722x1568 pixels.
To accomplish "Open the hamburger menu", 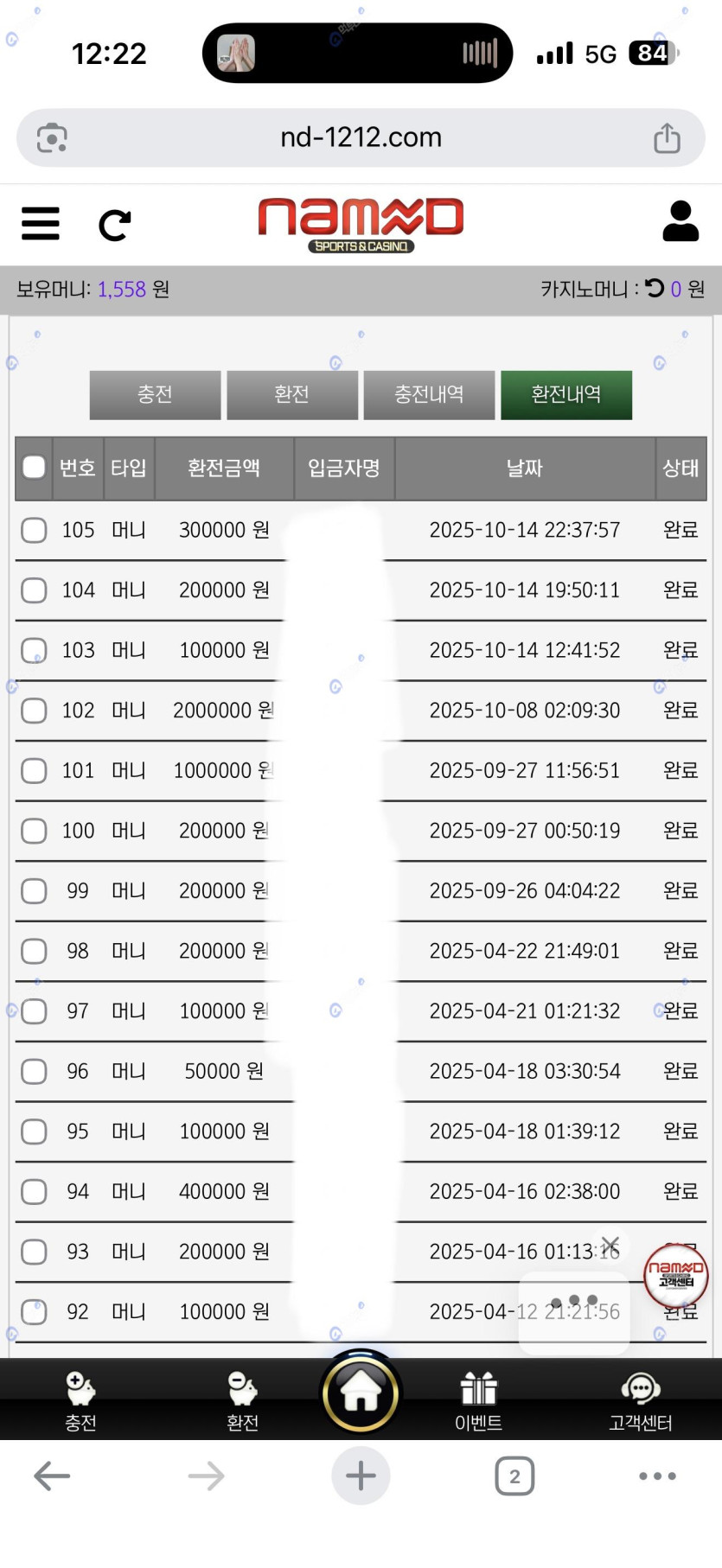I will (41, 224).
